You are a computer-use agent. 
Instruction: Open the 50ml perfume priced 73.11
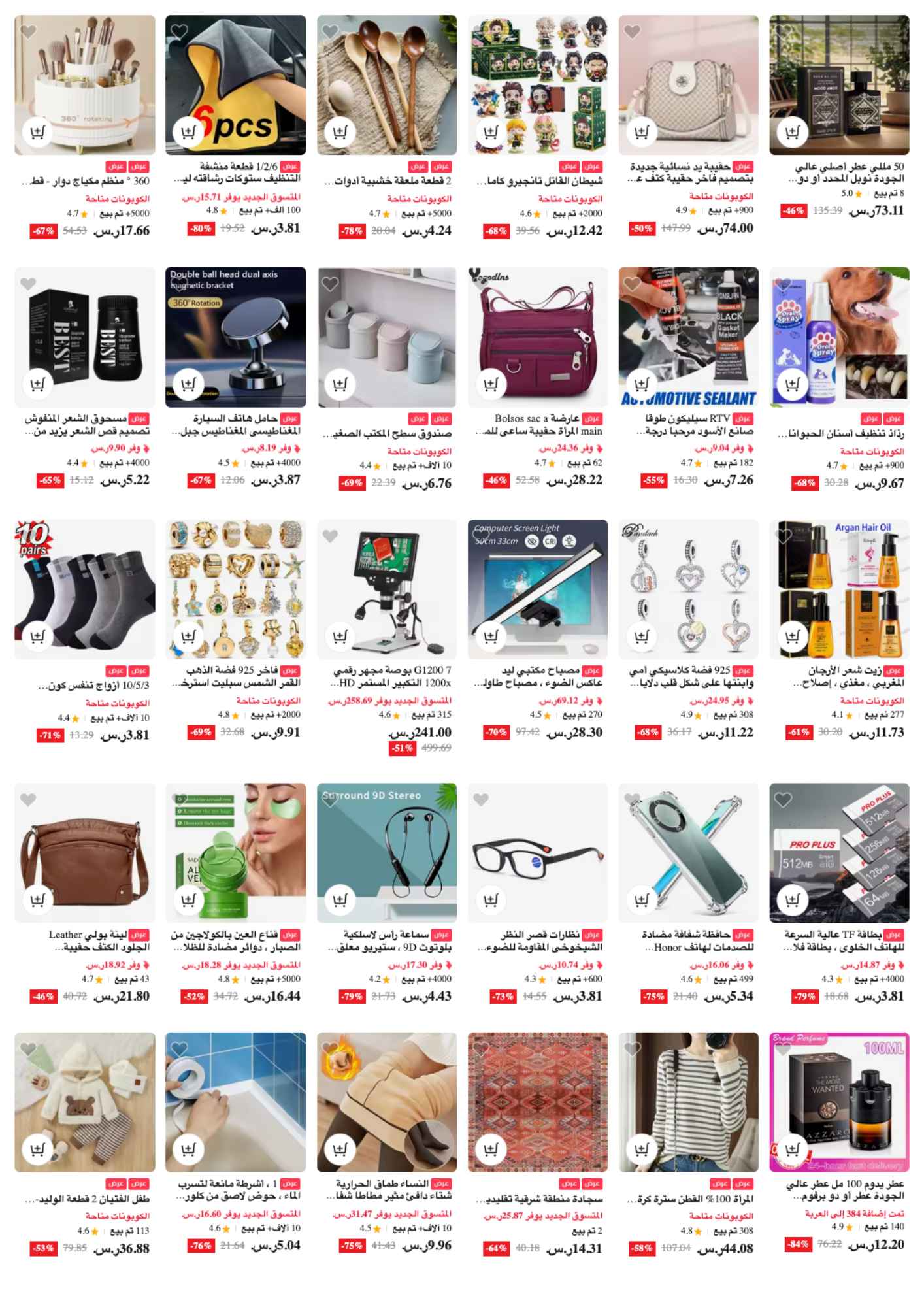839,85
